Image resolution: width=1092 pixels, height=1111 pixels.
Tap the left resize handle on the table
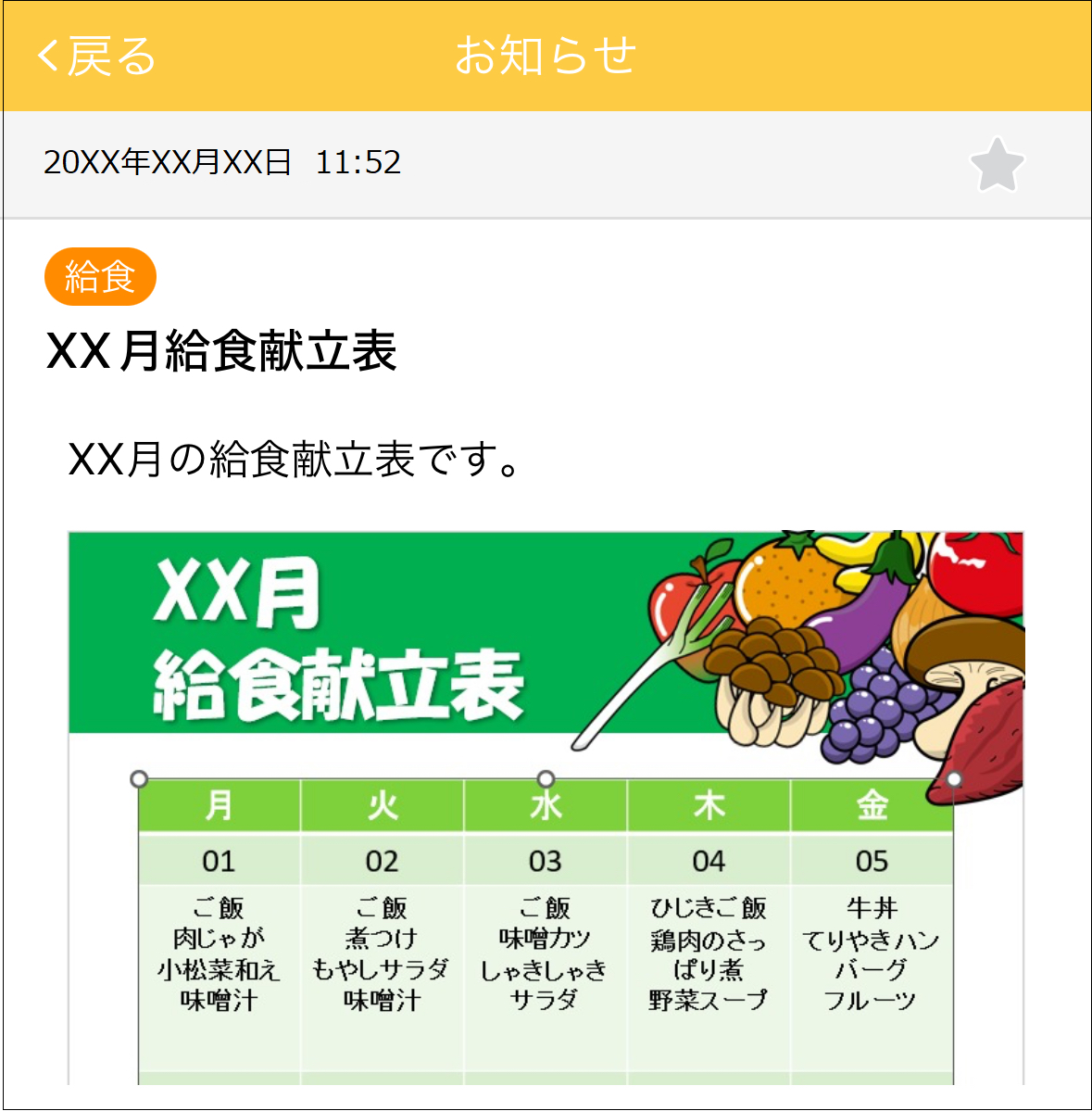point(139,778)
